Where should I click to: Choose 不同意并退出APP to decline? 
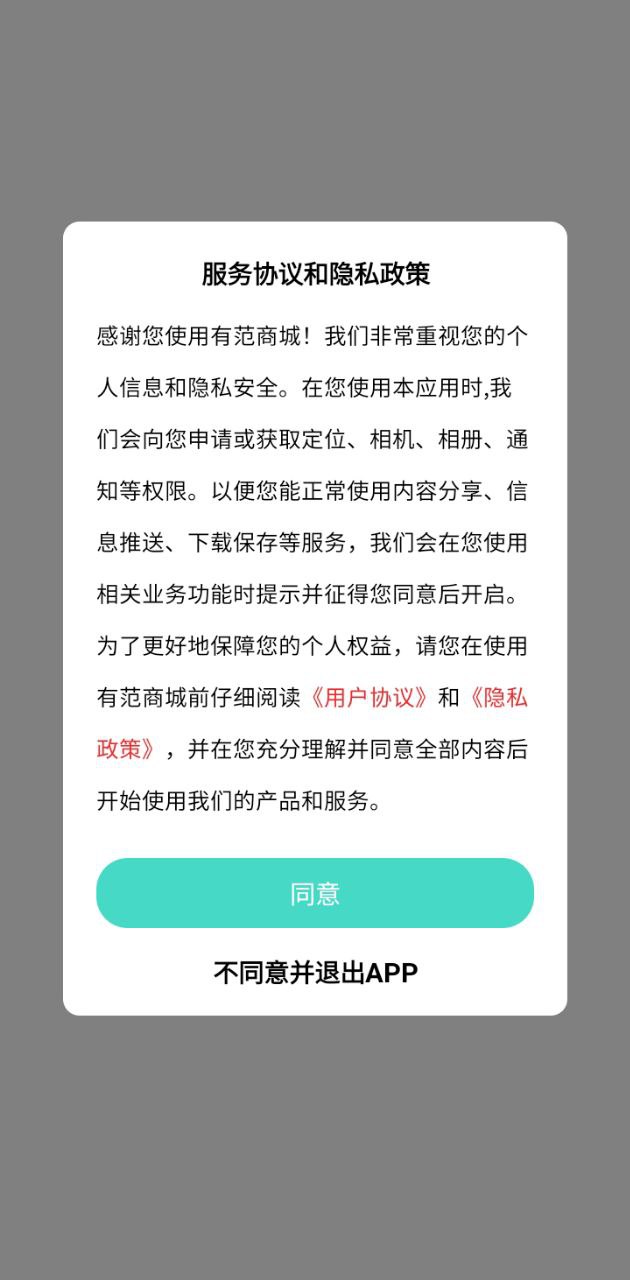pyautogui.click(x=315, y=972)
